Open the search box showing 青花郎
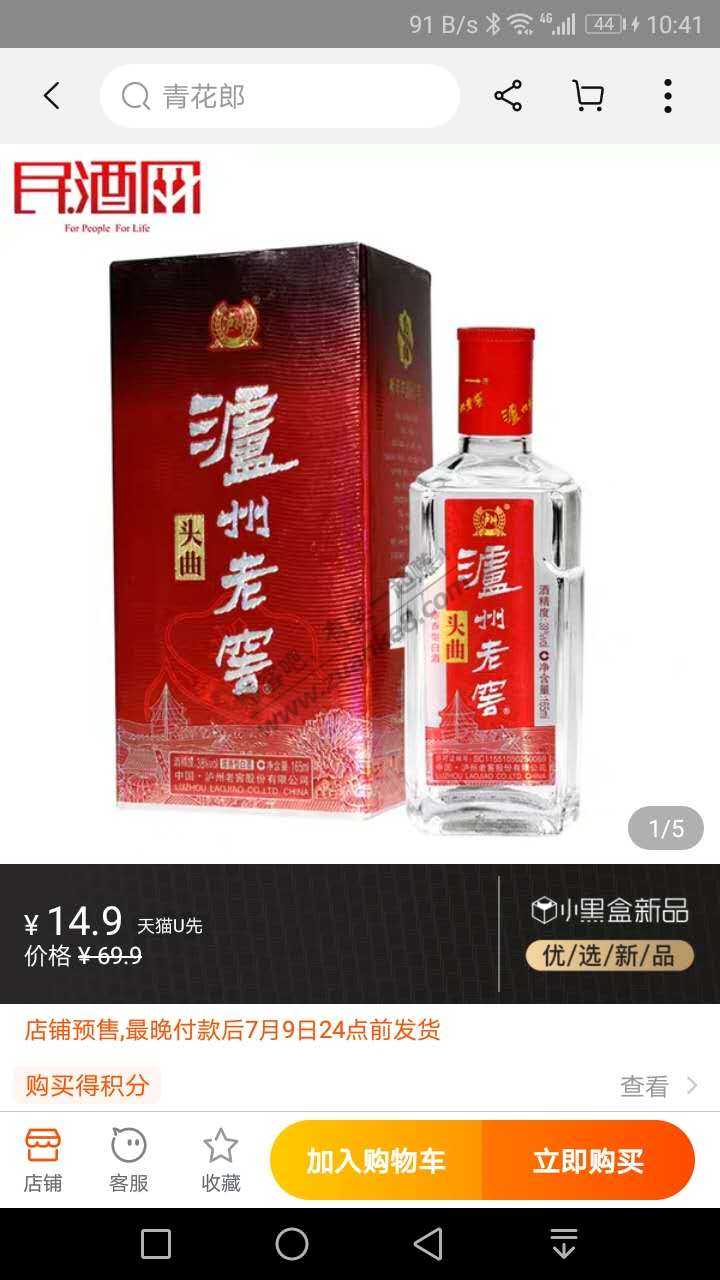This screenshot has width=720, height=1280. [280, 96]
